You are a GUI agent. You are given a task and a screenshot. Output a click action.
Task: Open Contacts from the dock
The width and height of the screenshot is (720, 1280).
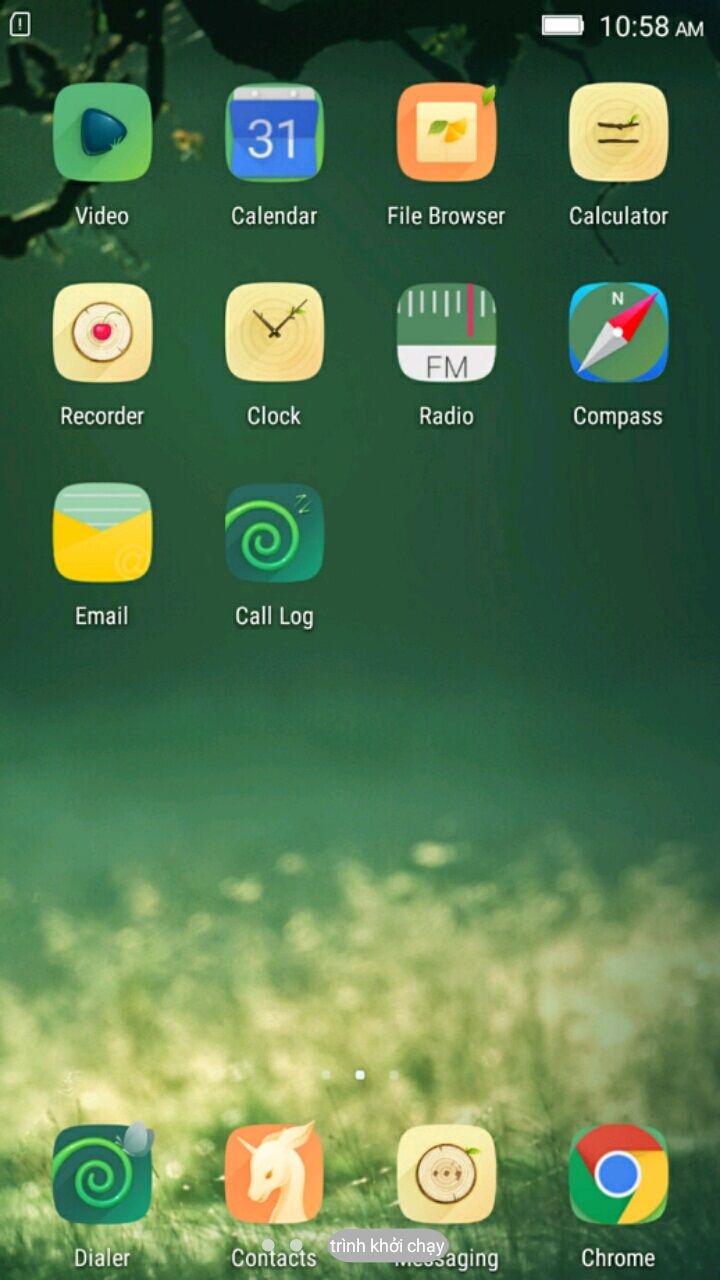tap(274, 1175)
